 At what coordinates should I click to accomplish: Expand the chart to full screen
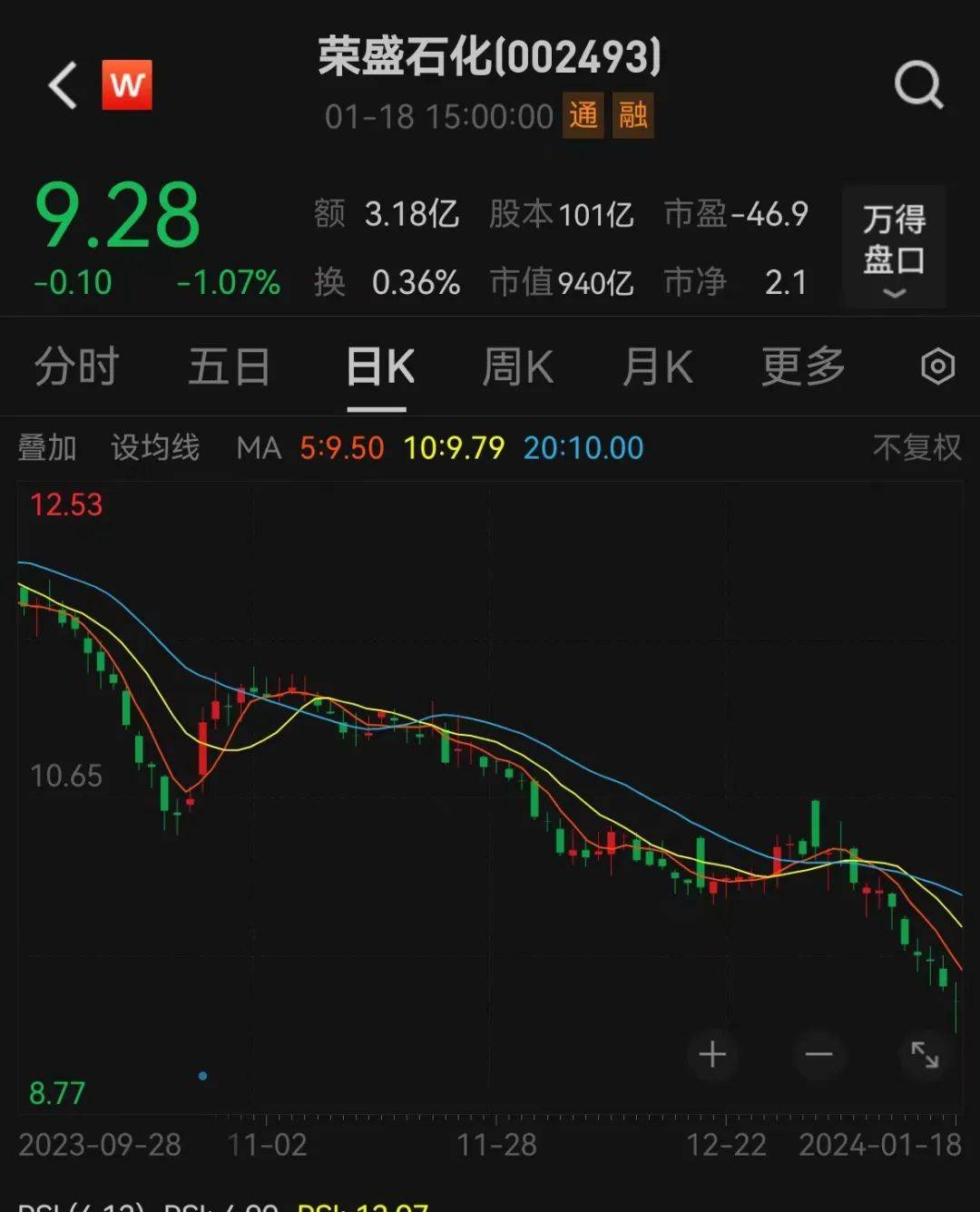[x=925, y=1054]
